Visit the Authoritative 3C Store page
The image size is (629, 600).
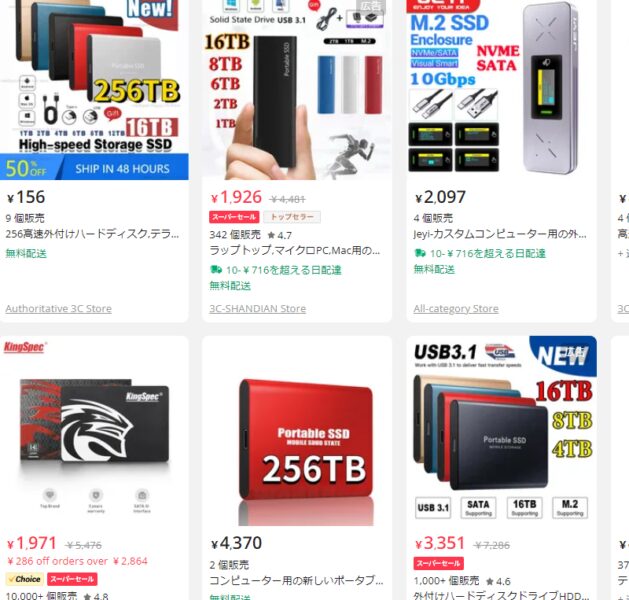[58, 309]
